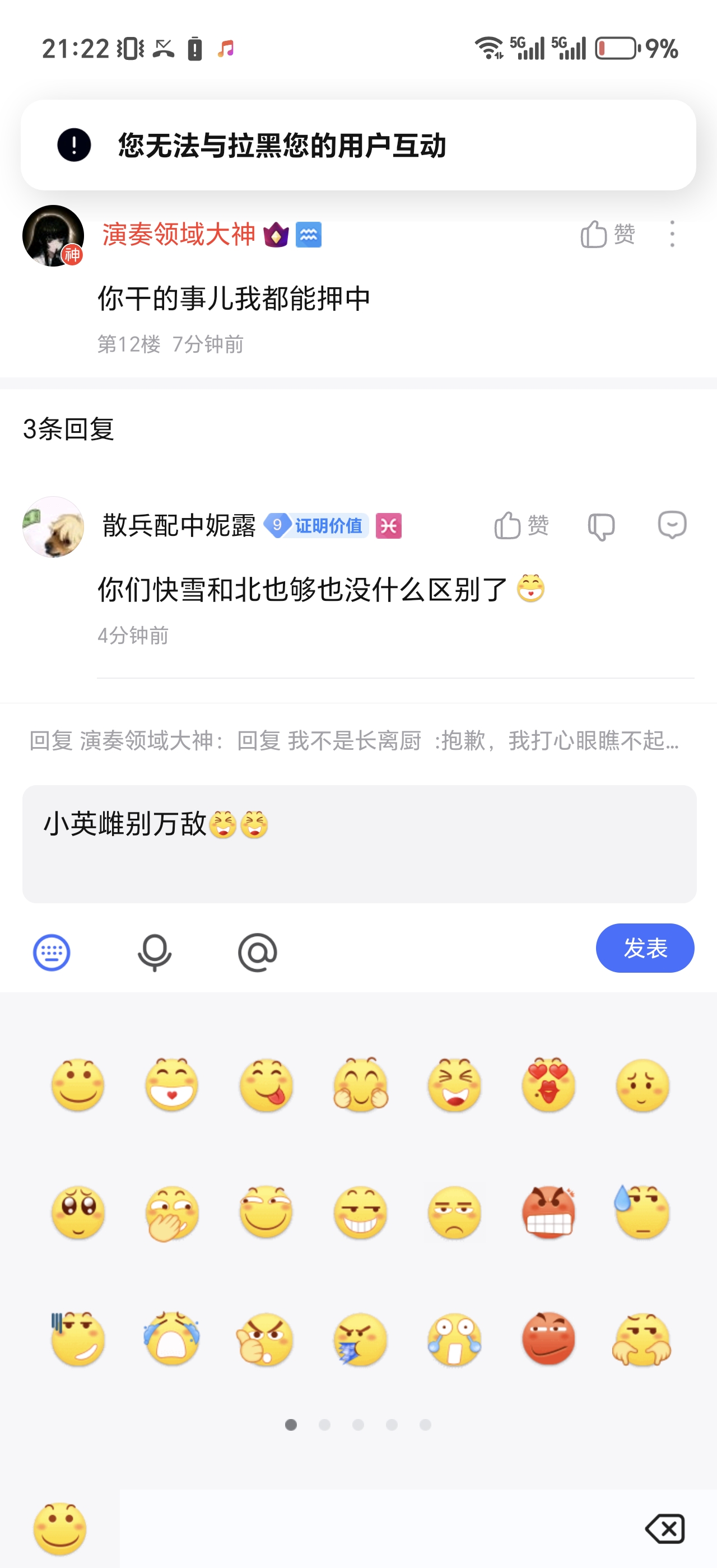Open 散兵配中妮露's profile avatar

[x=53, y=526]
